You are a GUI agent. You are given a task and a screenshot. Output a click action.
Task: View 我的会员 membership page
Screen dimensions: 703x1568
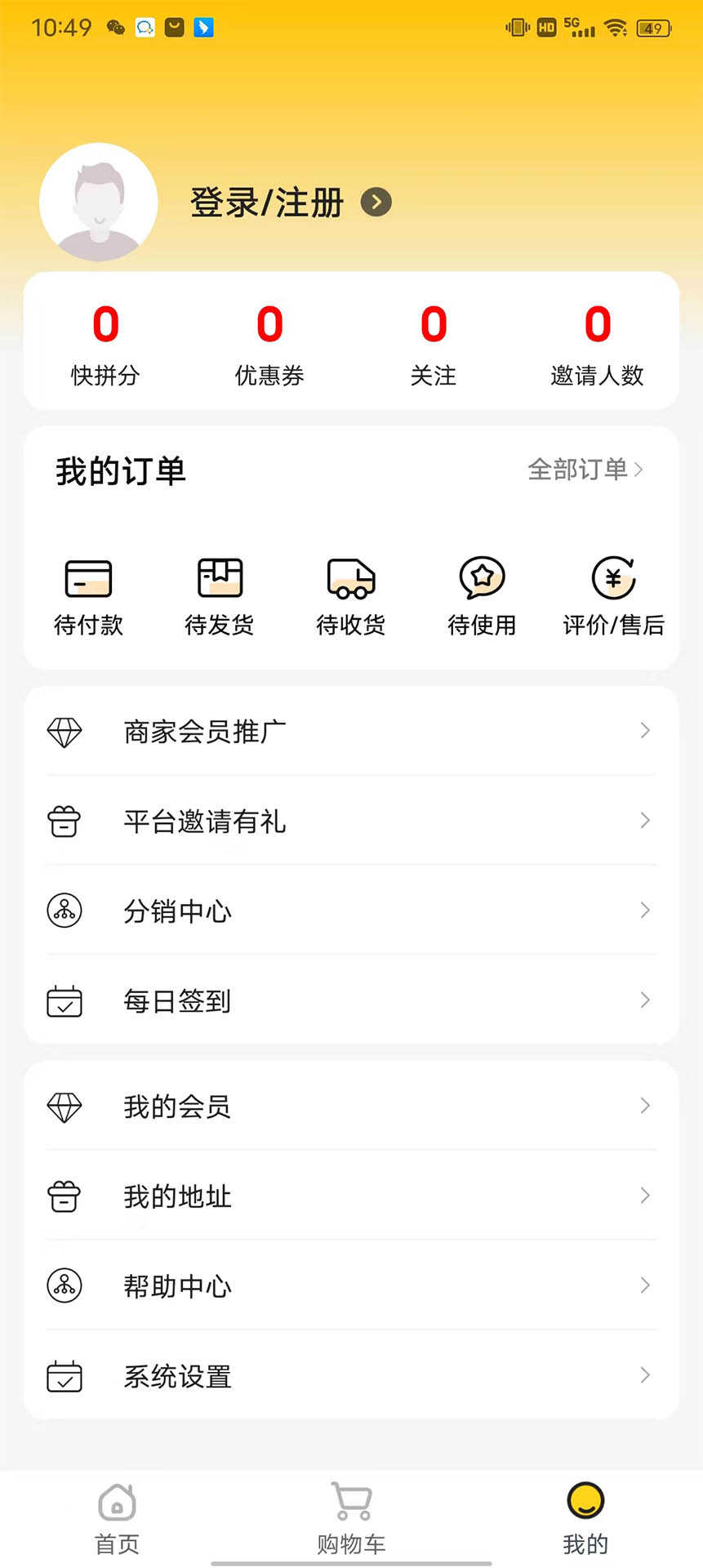(x=351, y=1107)
